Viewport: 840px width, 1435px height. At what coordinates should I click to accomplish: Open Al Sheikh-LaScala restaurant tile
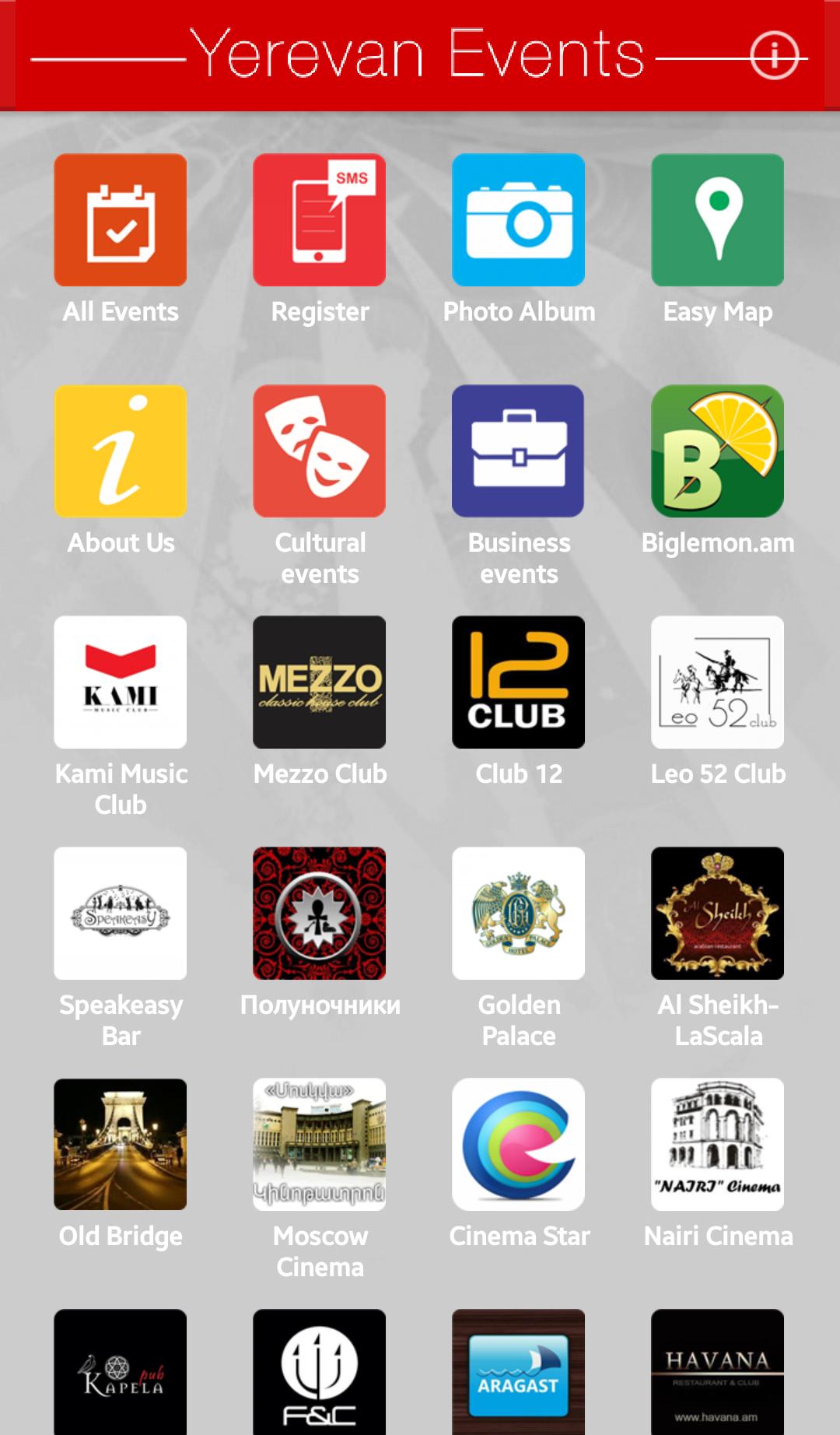coord(717,913)
